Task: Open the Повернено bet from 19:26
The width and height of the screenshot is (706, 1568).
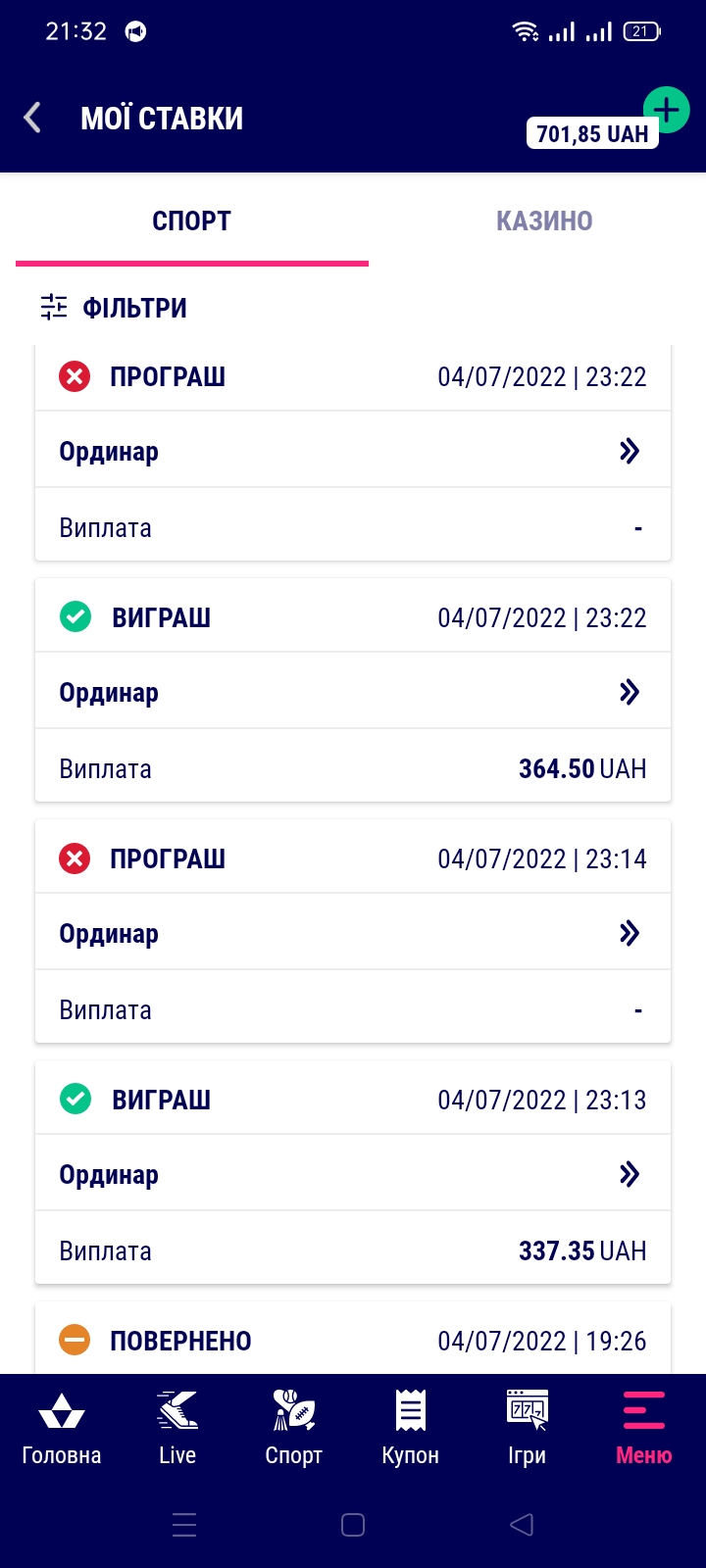Action: click(353, 1340)
